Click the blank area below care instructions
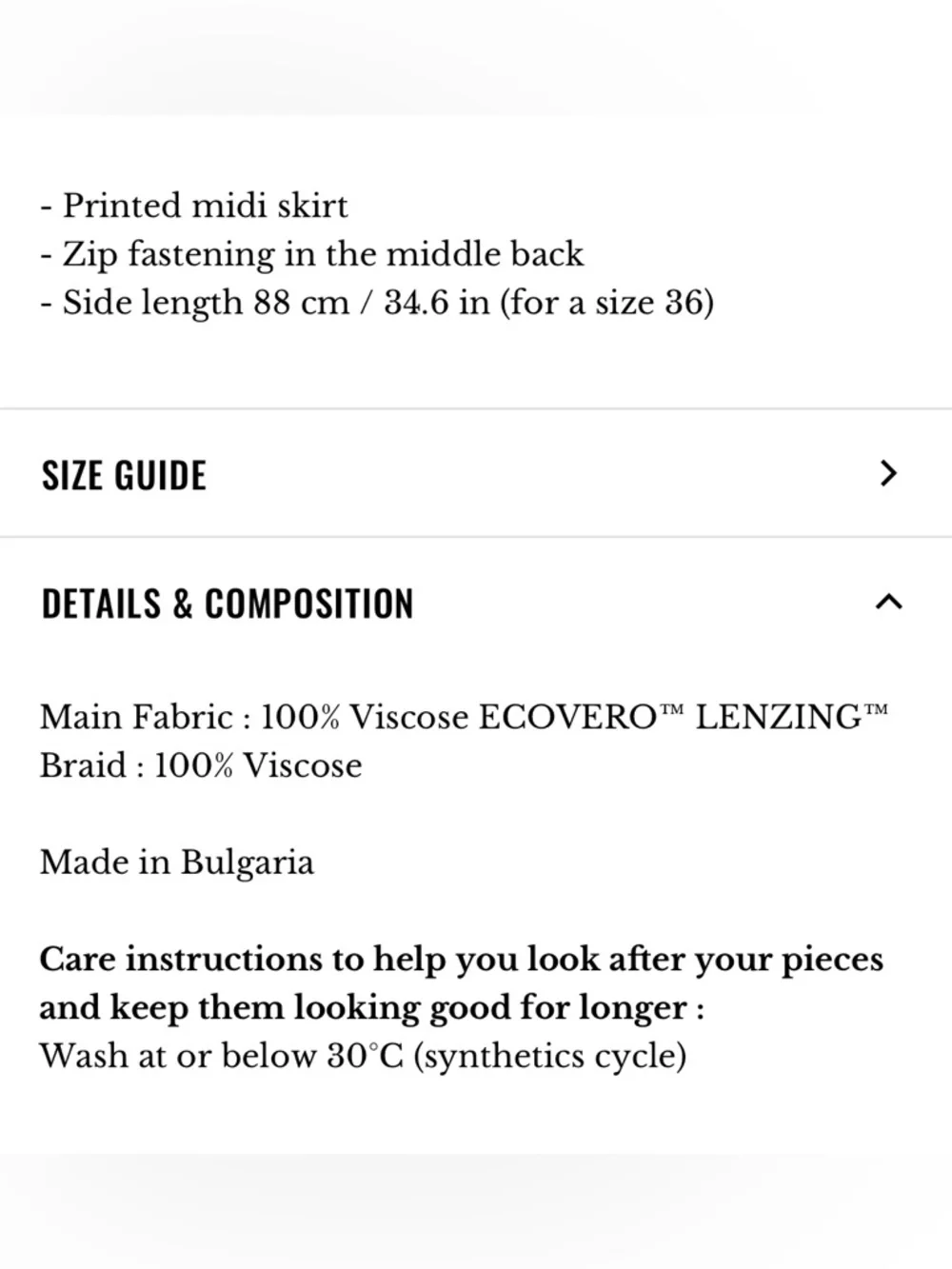The width and height of the screenshot is (952, 1269). (x=476, y=1142)
